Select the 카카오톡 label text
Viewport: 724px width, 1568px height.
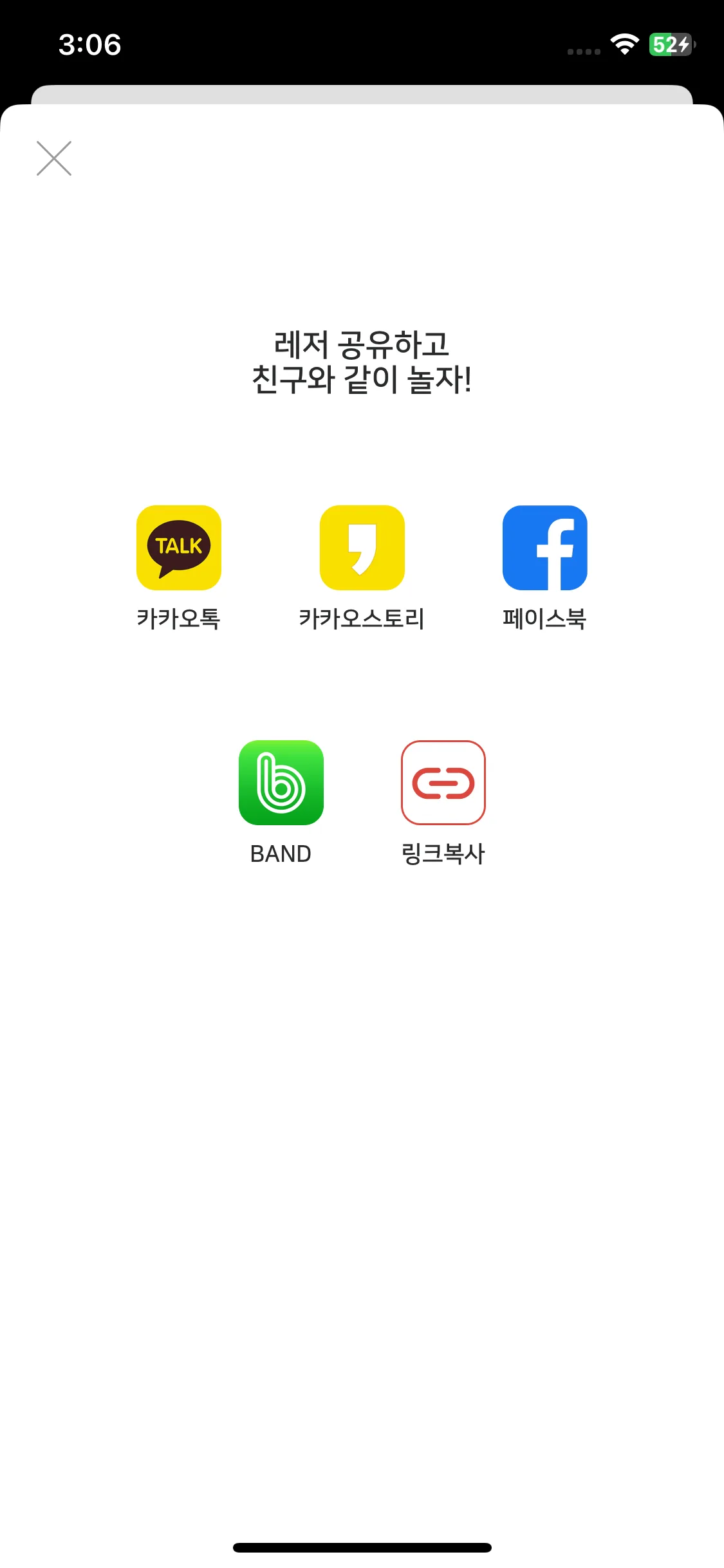180,619
